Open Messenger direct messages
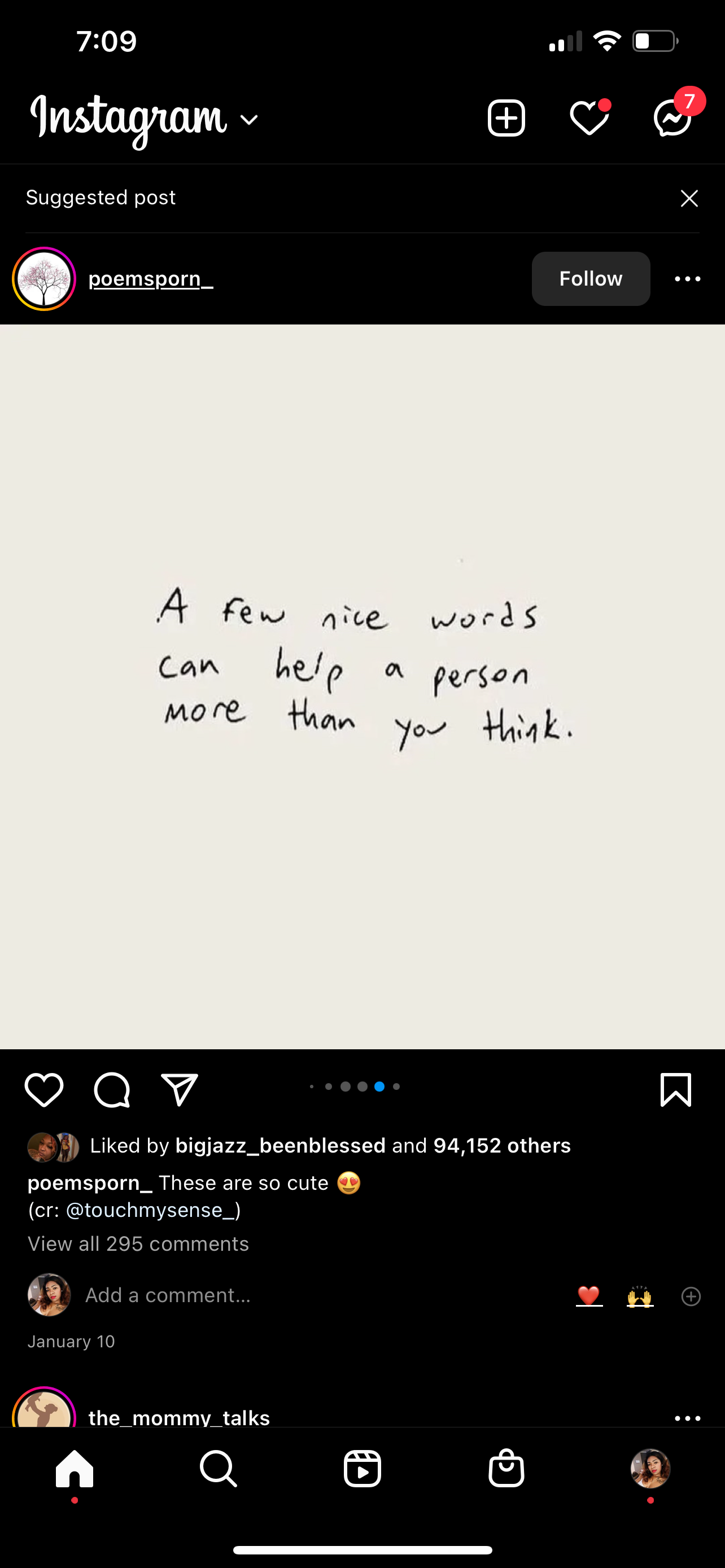 [672, 117]
